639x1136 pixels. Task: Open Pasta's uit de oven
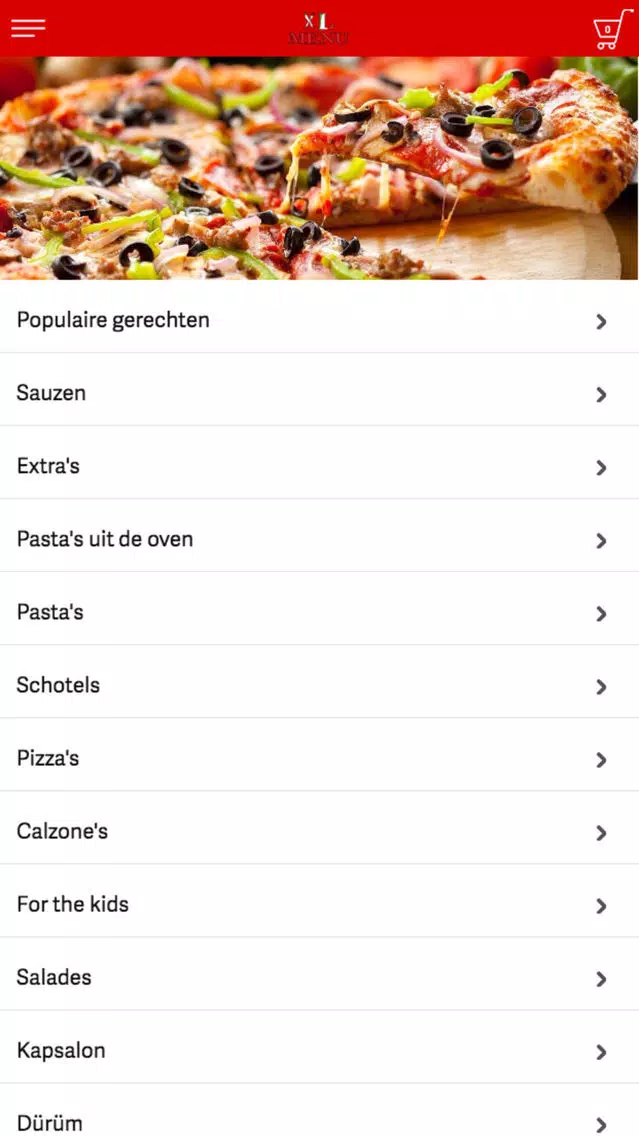319,540
